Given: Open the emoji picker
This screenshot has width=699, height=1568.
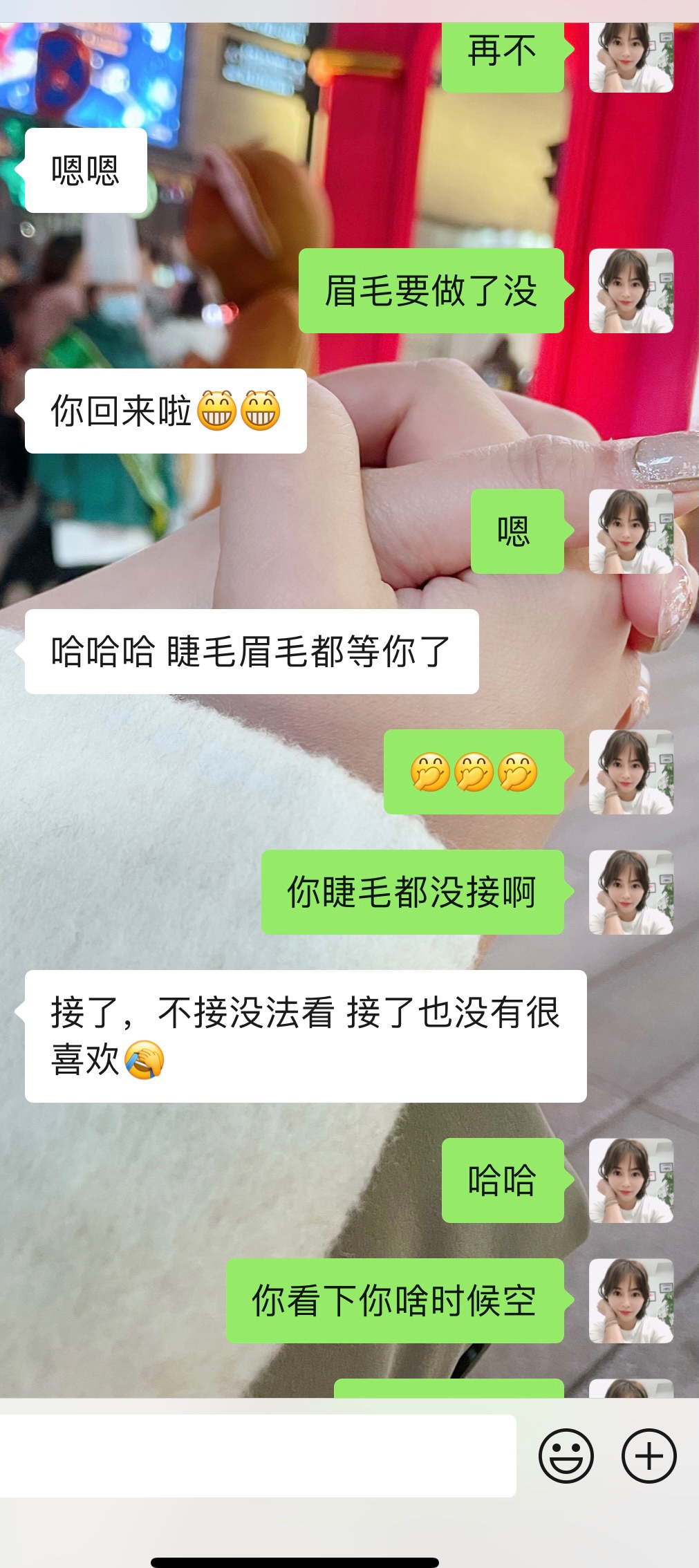Looking at the screenshot, I should coord(566,1455).
